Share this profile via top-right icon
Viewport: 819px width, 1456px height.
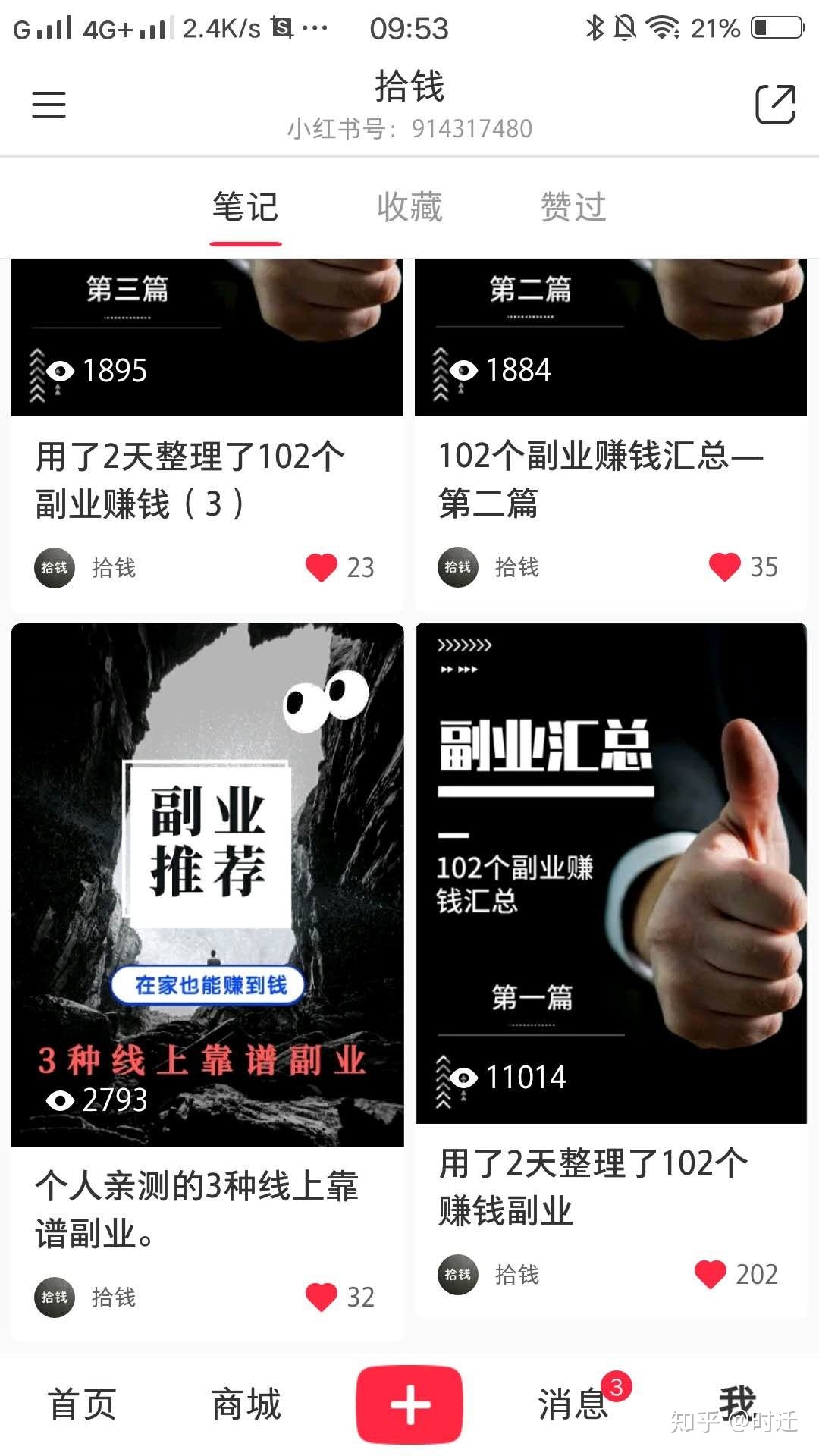tap(774, 104)
